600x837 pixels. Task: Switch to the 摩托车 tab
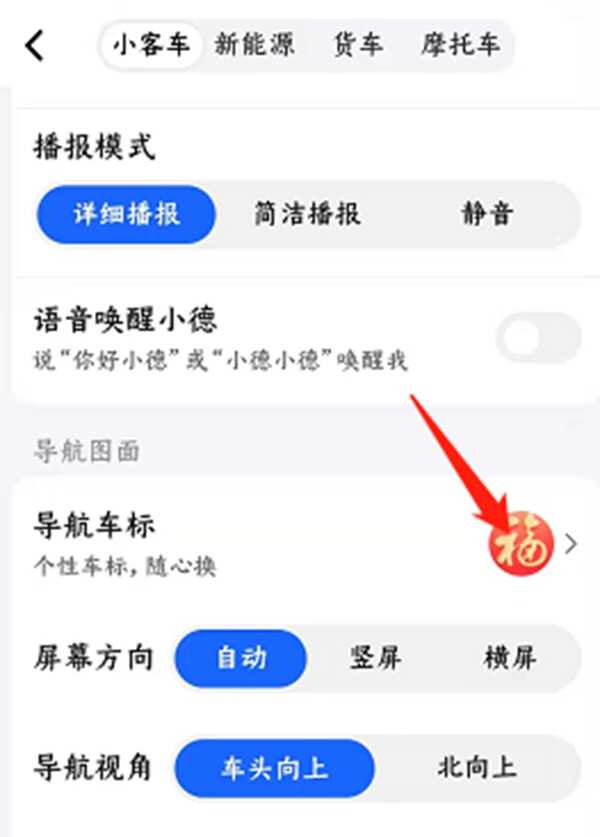coord(460,46)
